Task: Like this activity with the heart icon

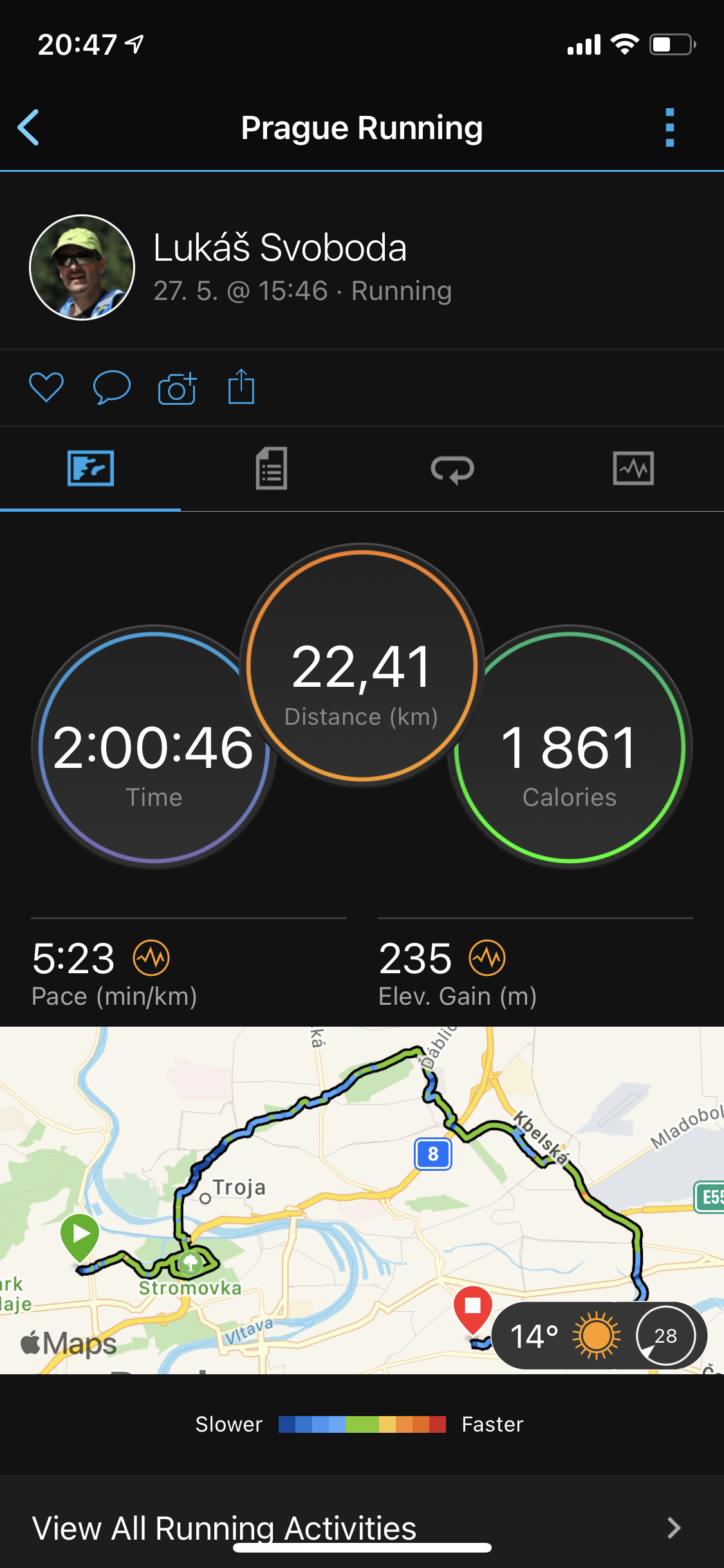Action: coord(46,387)
